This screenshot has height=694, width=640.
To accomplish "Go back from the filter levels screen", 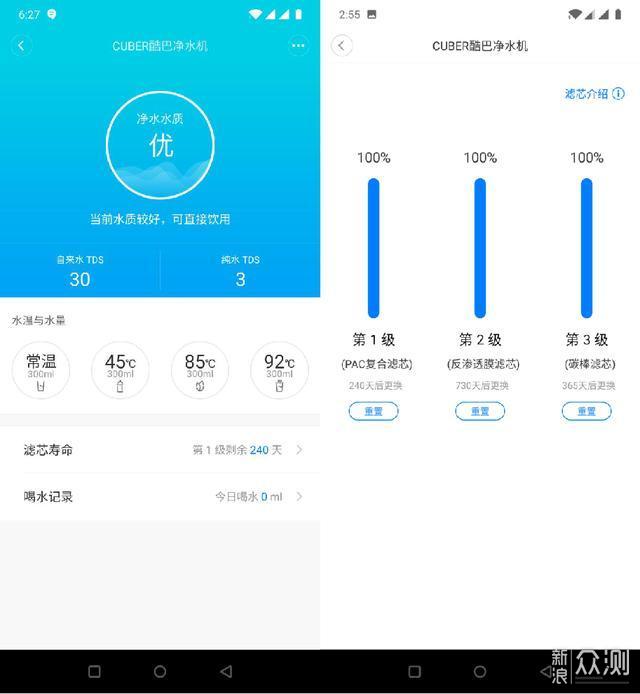I will tap(342, 46).
